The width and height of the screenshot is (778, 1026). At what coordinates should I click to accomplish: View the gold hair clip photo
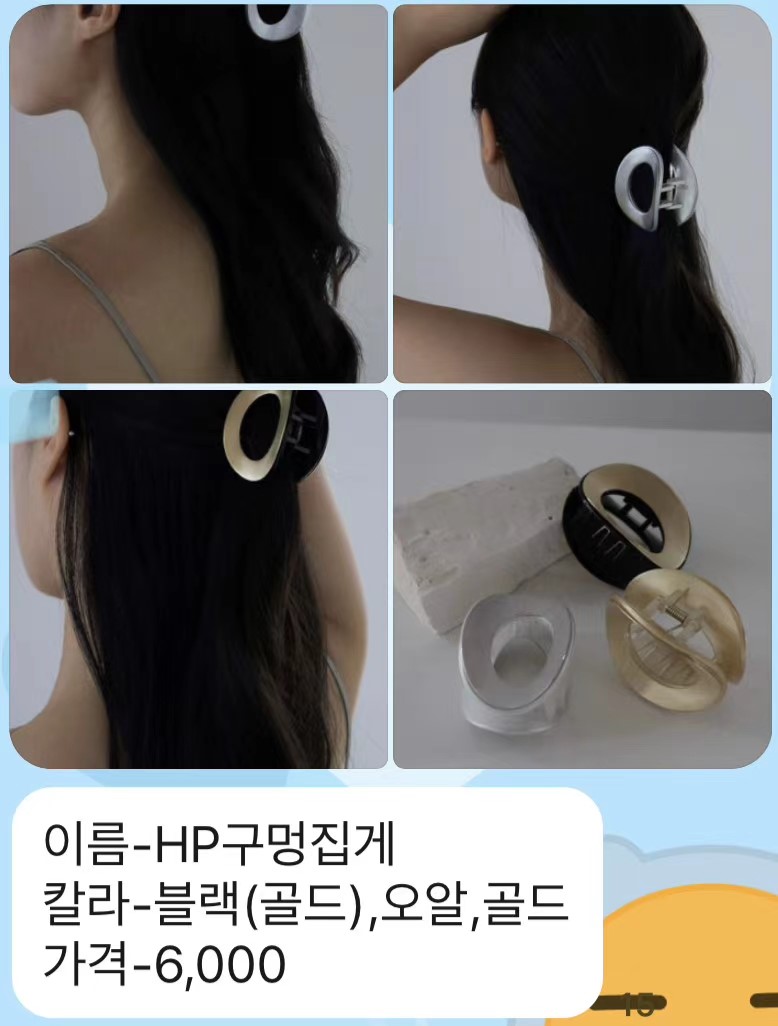(198, 578)
